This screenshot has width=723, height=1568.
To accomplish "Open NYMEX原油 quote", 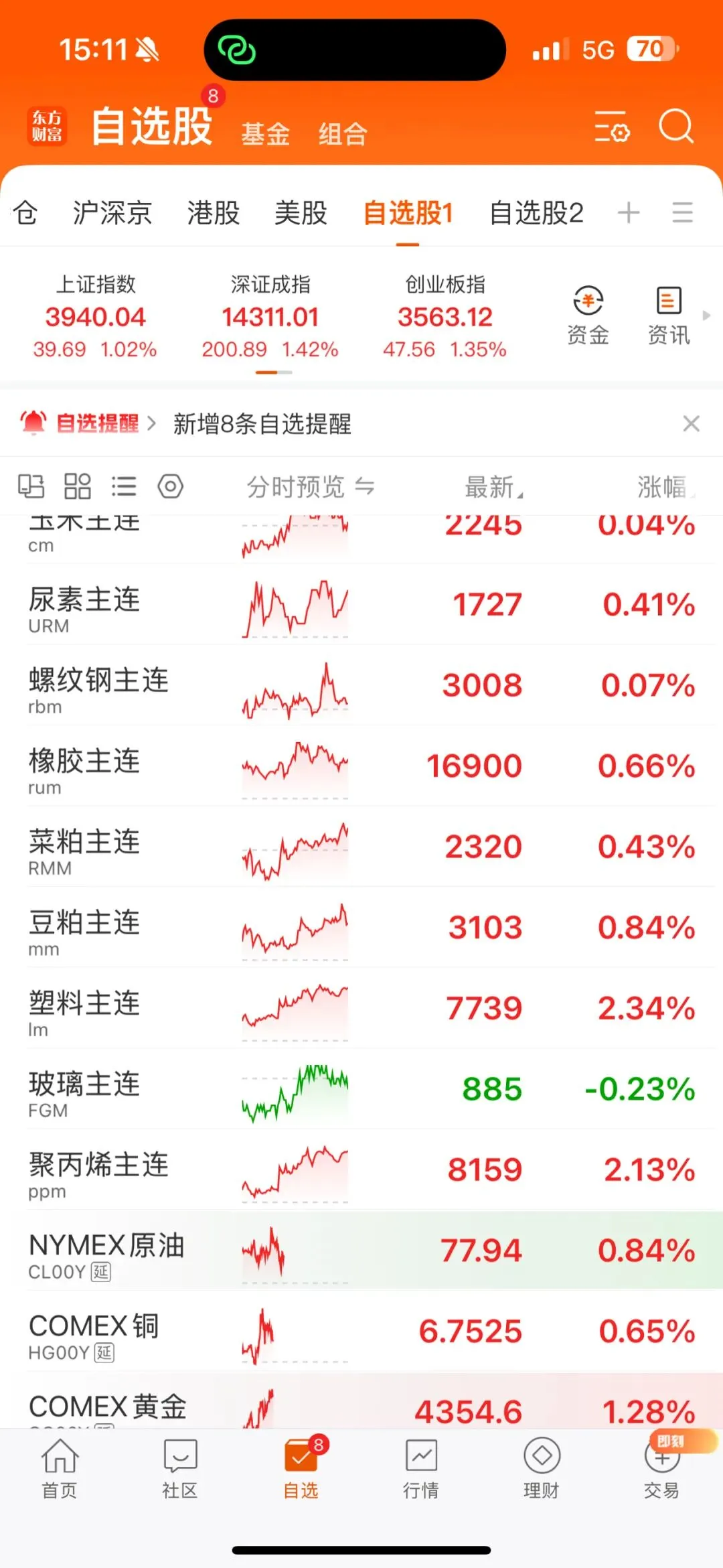I will pyautogui.click(x=361, y=1251).
